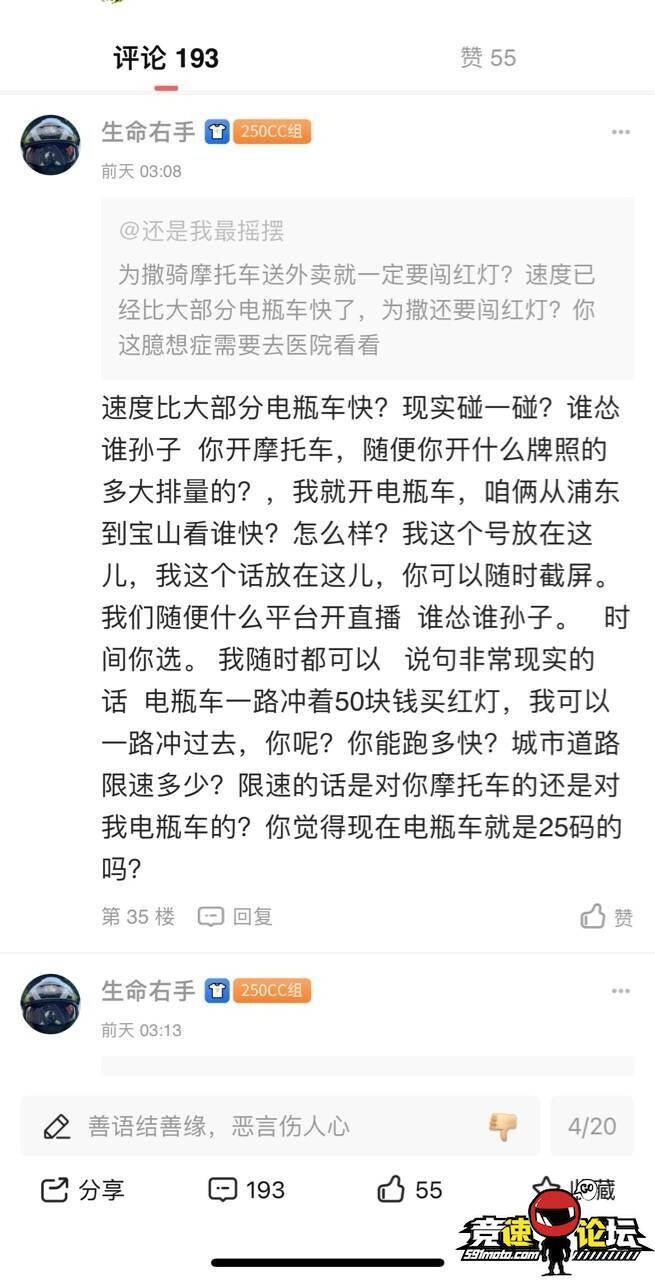Open 生命右手 avatar on 03:08 comment
Screen dimensions: 655x1280
pyautogui.click(x=51, y=145)
